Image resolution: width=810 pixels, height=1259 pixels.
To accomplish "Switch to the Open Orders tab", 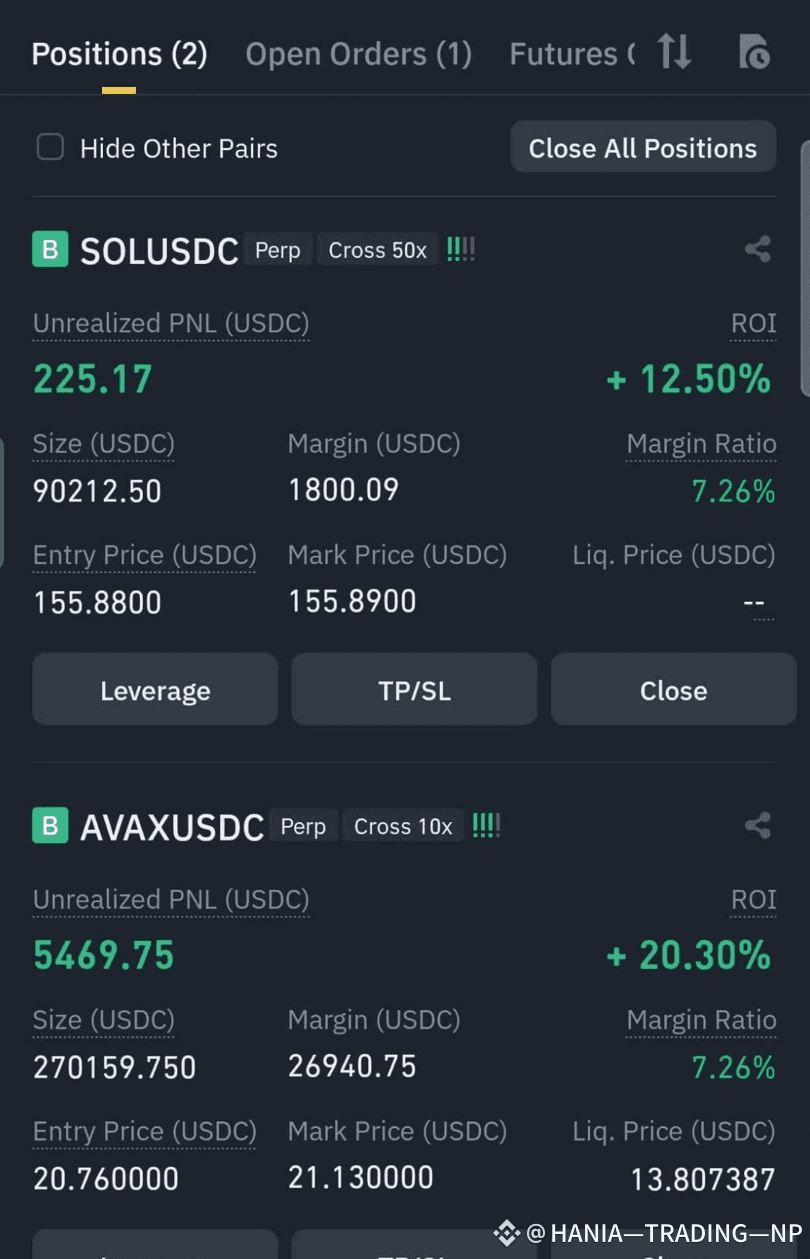I will pyautogui.click(x=358, y=53).
